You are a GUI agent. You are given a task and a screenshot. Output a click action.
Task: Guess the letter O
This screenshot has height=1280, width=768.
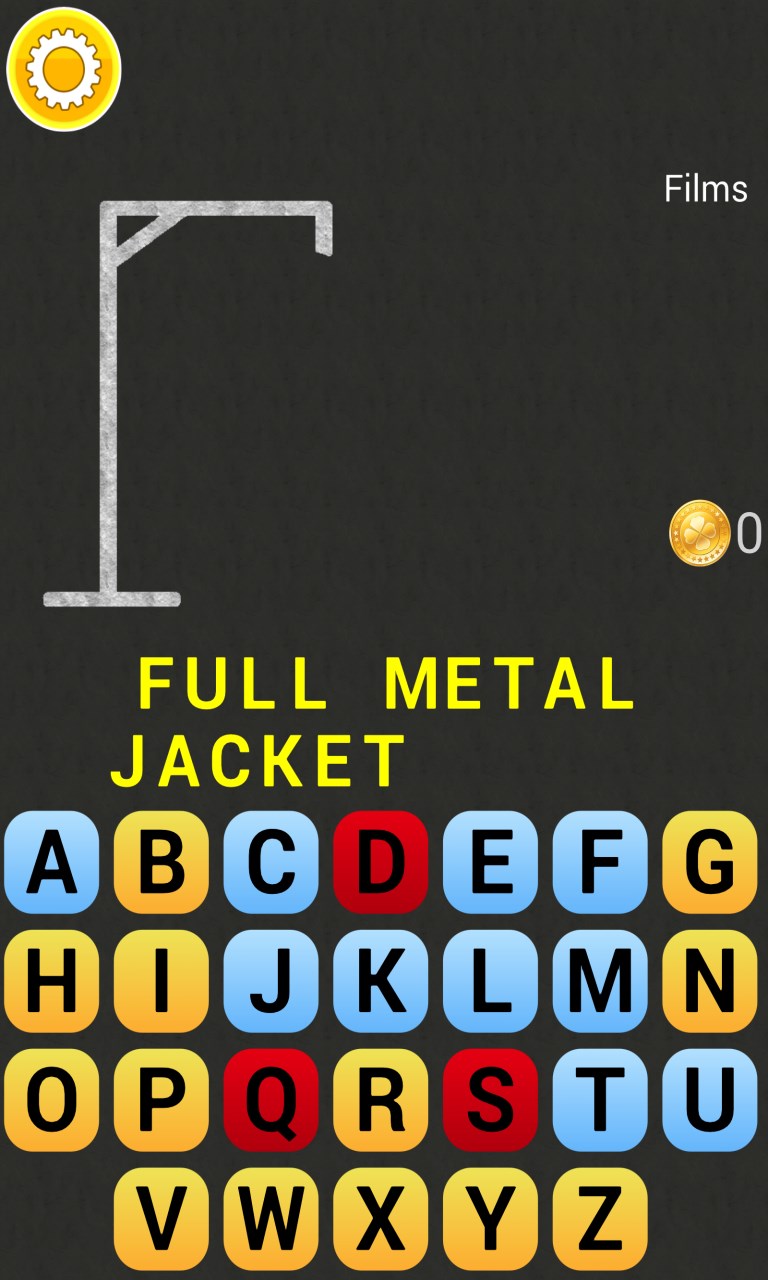[x=52, y=1099]
